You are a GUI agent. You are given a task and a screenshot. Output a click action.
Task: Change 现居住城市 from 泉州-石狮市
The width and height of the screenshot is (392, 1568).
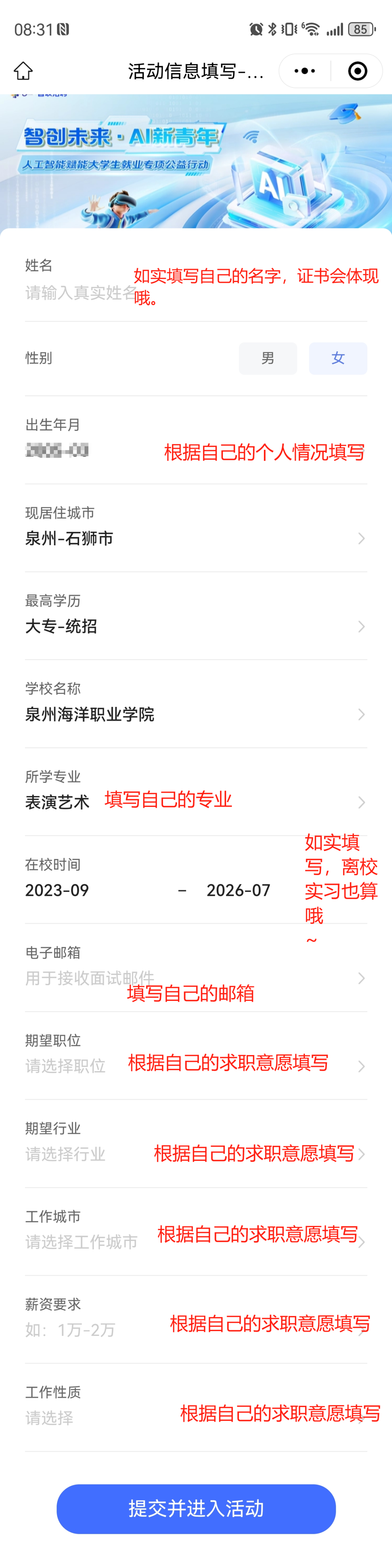(x=195, y=539)
